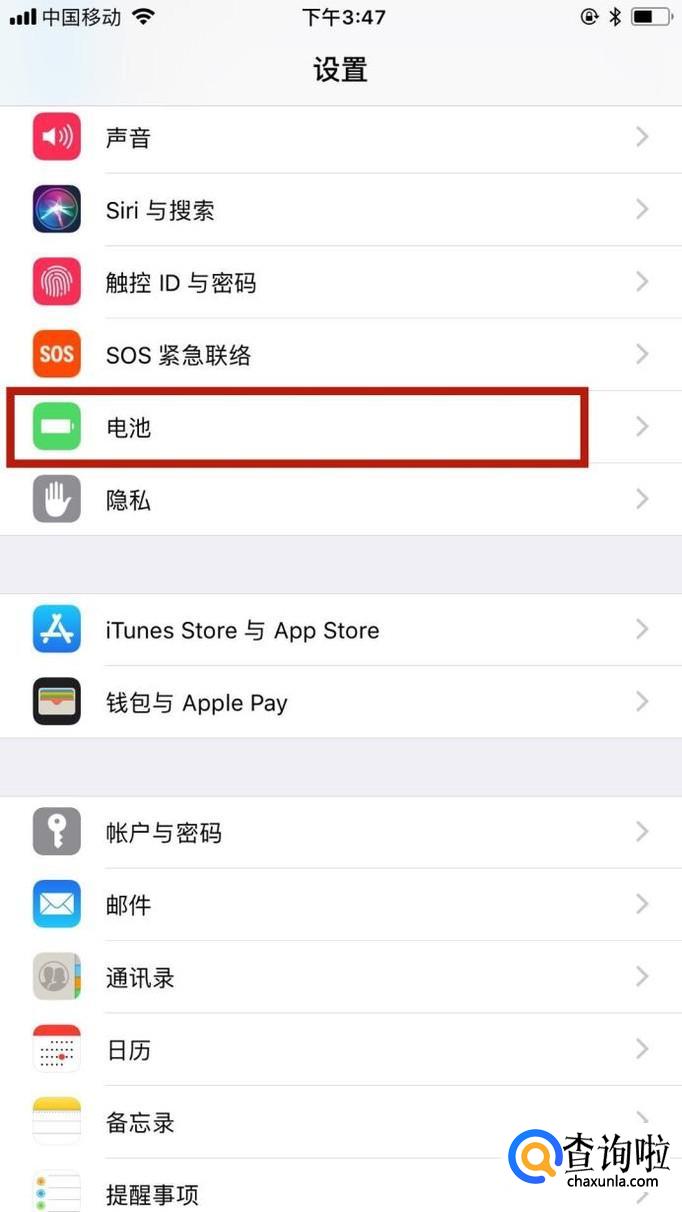This screenshot has width=682, height=1212.
Task: Open SOS 紧急联络 settings
Action: pos(341,355)
